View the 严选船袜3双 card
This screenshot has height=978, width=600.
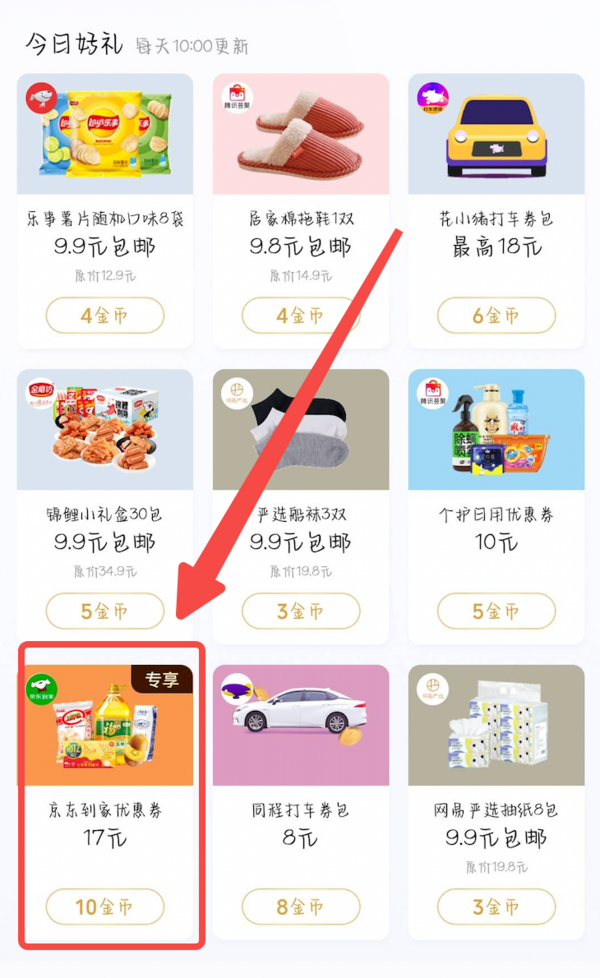click(301, 506)
